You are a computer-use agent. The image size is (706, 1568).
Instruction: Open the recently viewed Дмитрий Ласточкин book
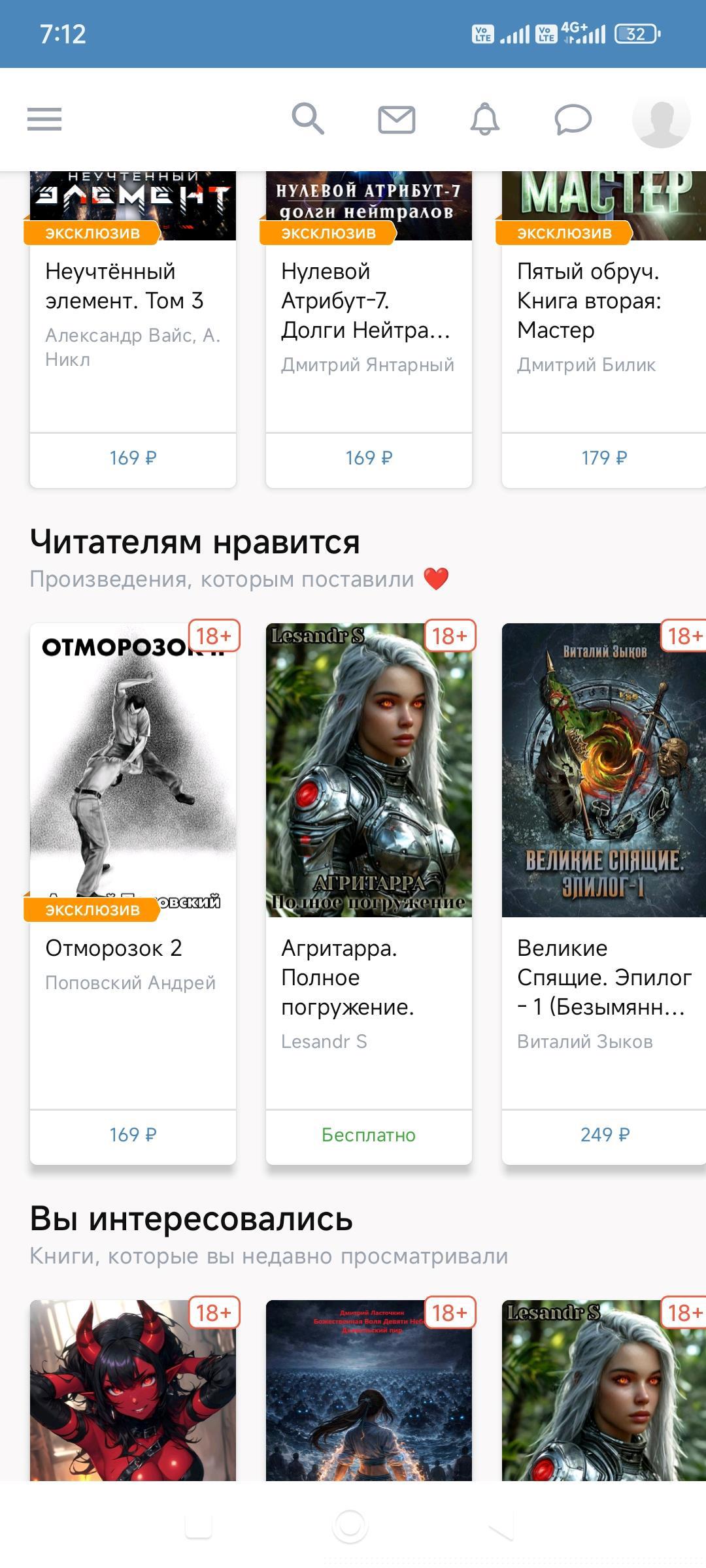click(369, 1392)
